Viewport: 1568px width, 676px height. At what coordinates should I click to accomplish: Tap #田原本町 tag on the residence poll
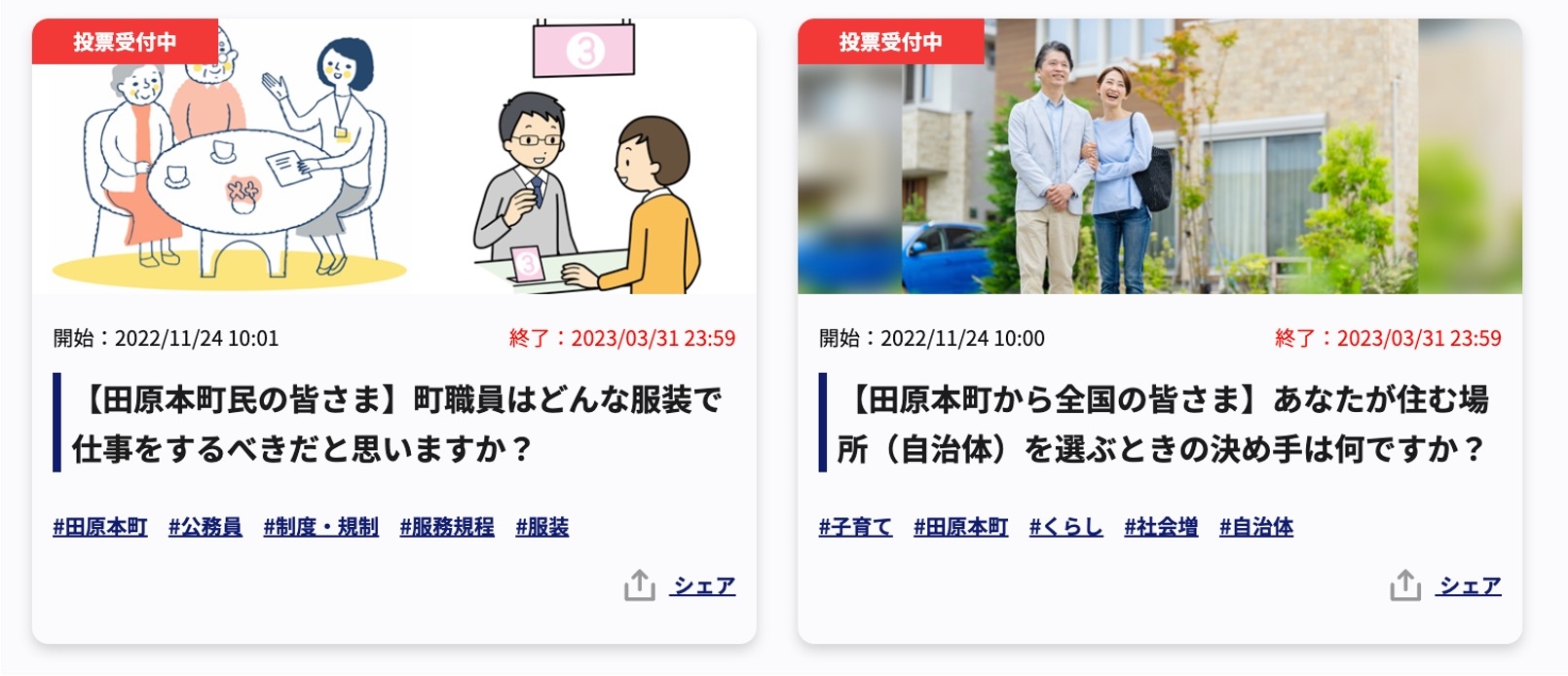[x=960, y=527]
